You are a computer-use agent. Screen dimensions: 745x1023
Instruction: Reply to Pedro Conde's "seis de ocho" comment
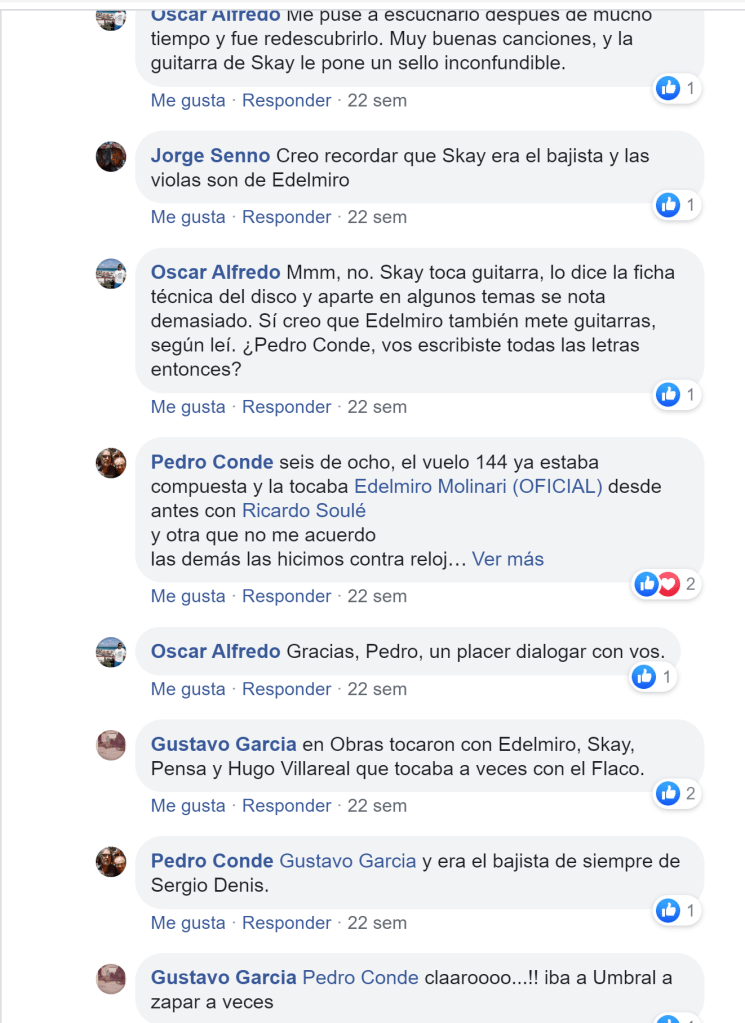point(286,596)
